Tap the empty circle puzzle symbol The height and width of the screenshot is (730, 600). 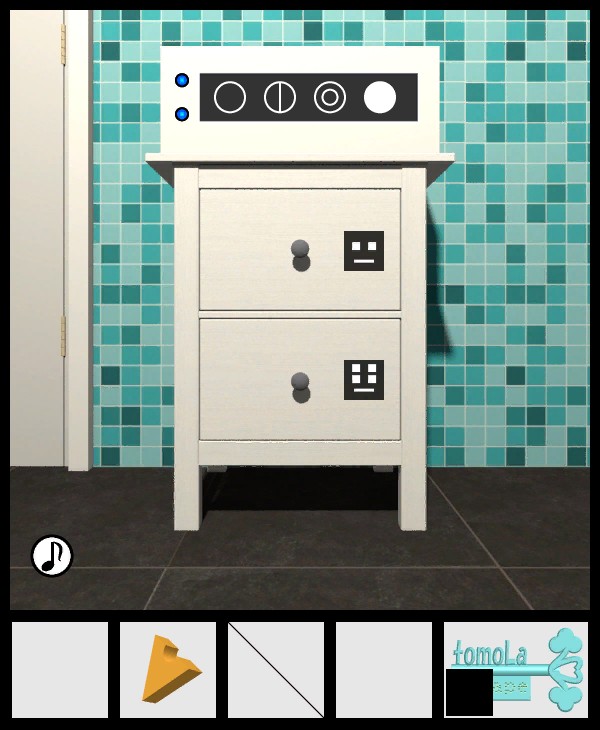(230, 97)
